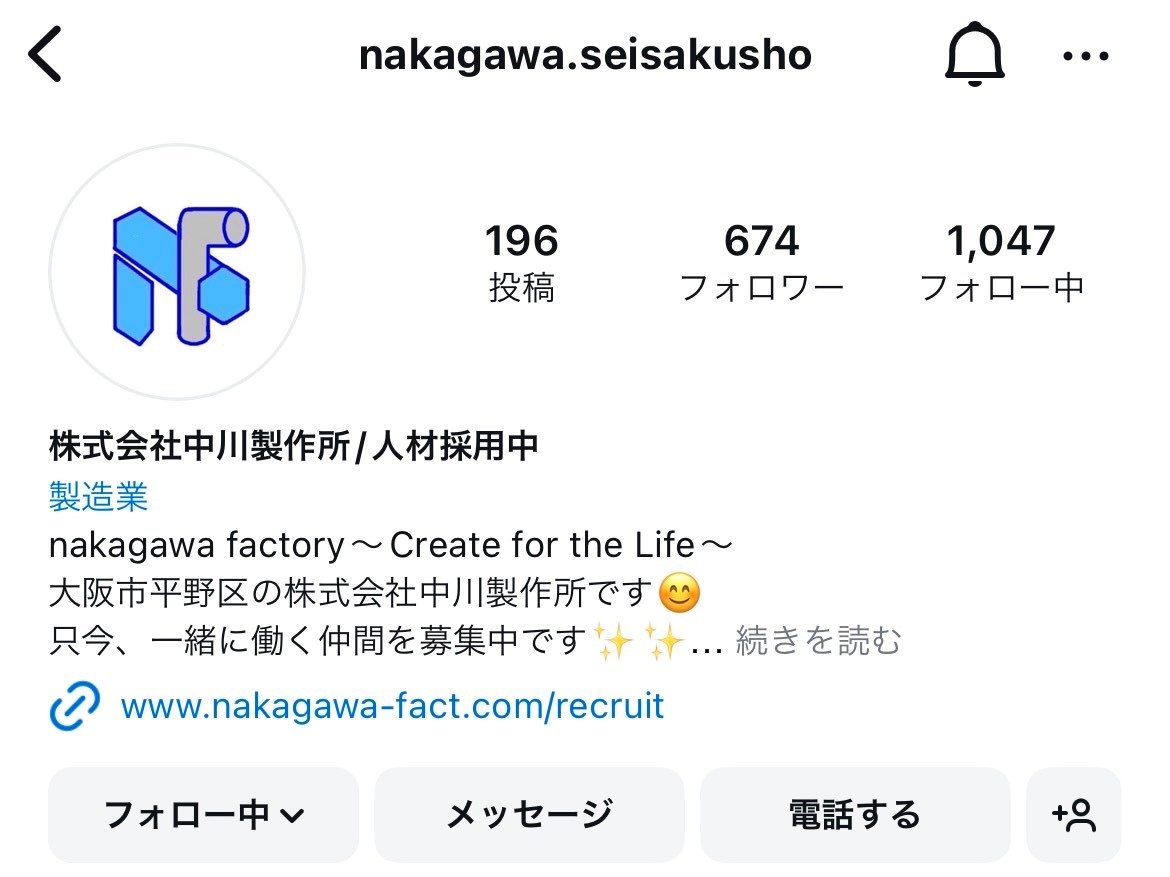Open the notifications bell
This screenshot has width=1170, height=877.
point(973,56)
